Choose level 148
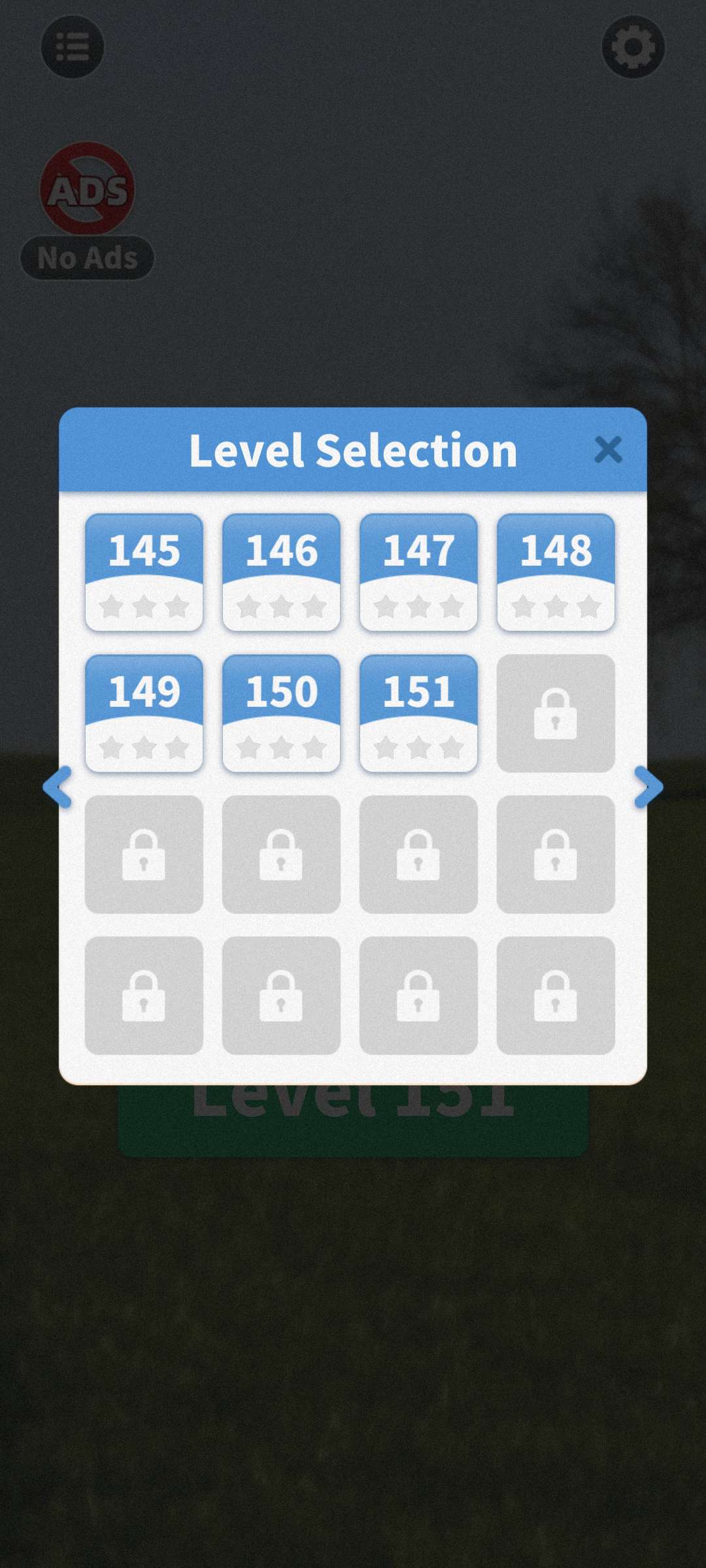706x1568 pixels. 556,572
